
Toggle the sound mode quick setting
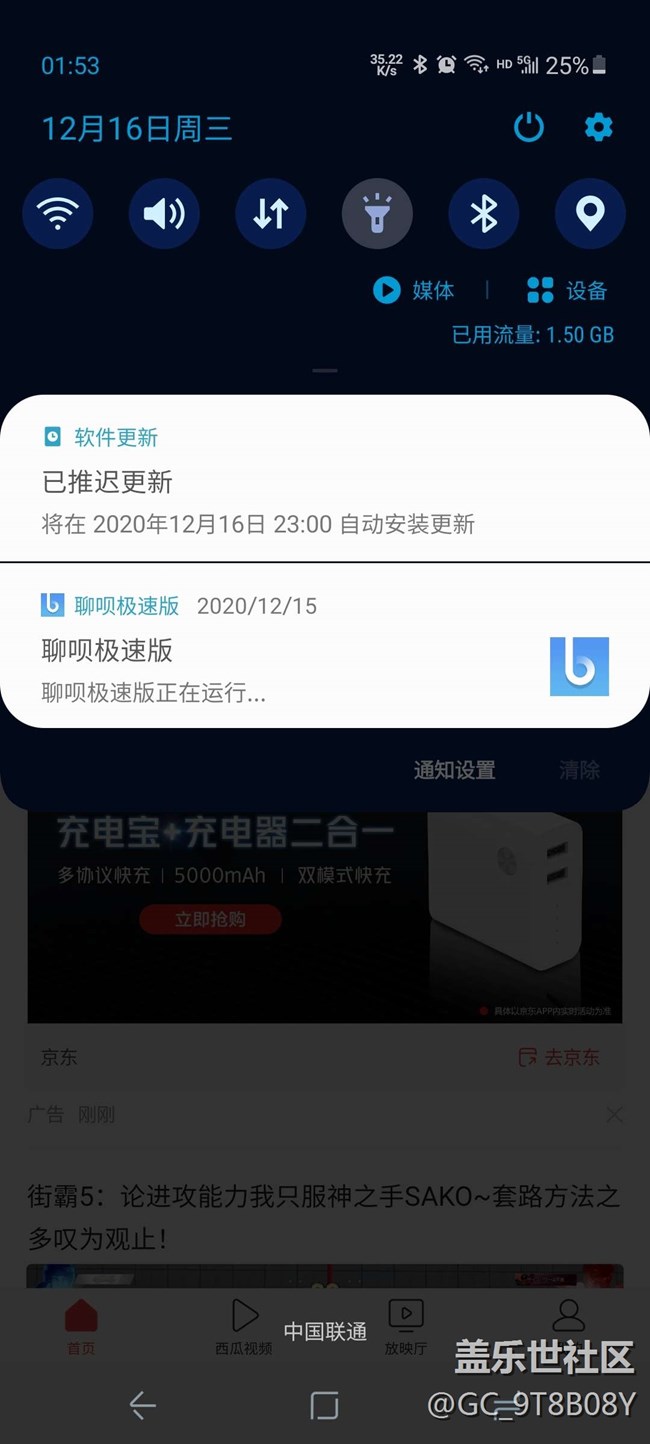click(164, 214)
